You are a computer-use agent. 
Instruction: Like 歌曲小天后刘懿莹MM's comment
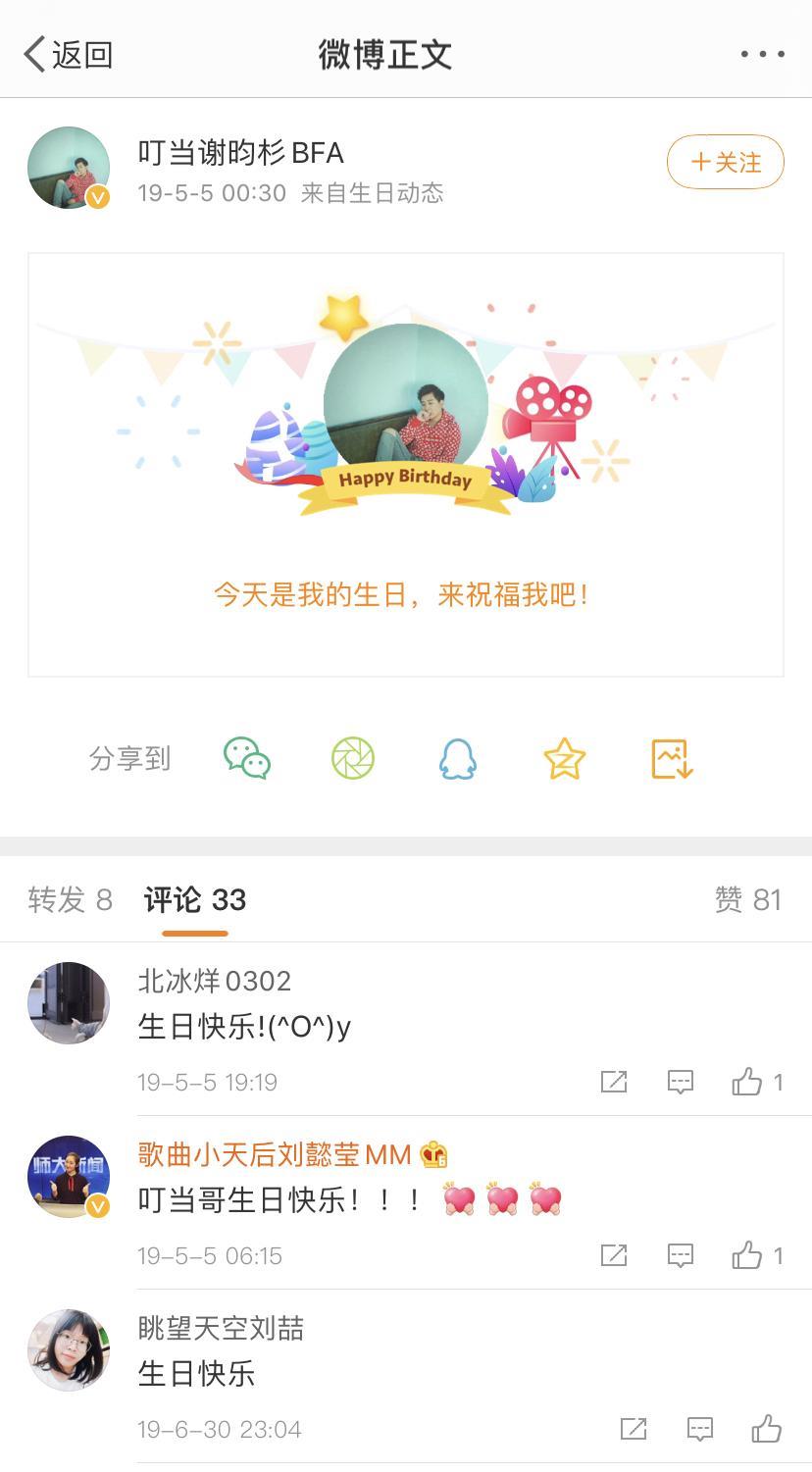pyautogui.click(x=747, y=1255)
